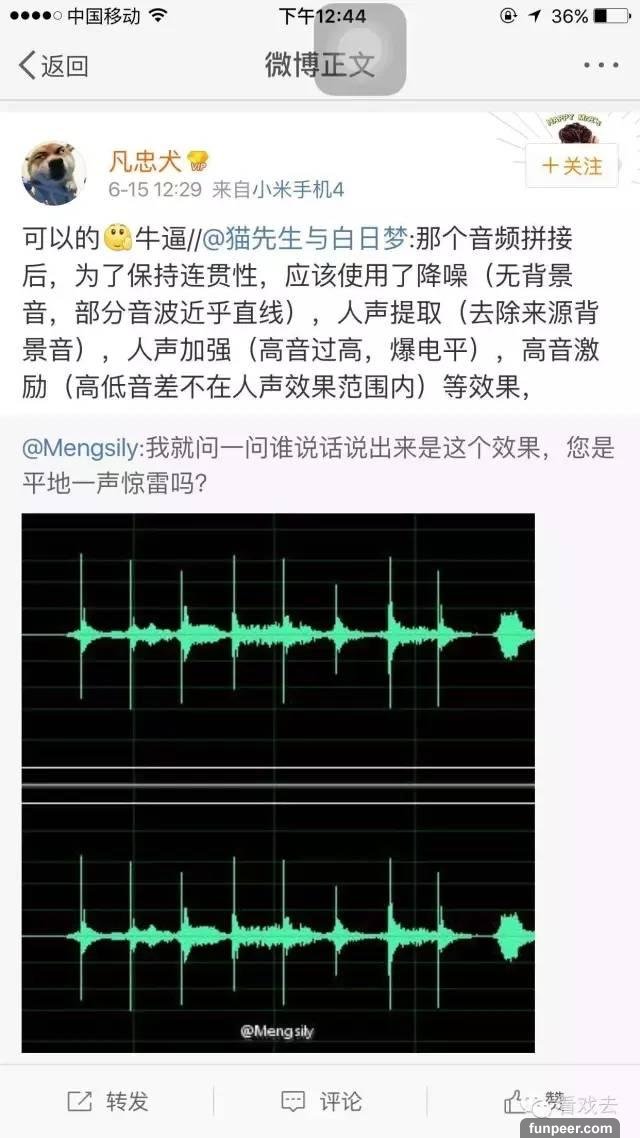Screen dimensions: 640x1138
Task: View the audio waveform image
Action: [278, 782]
